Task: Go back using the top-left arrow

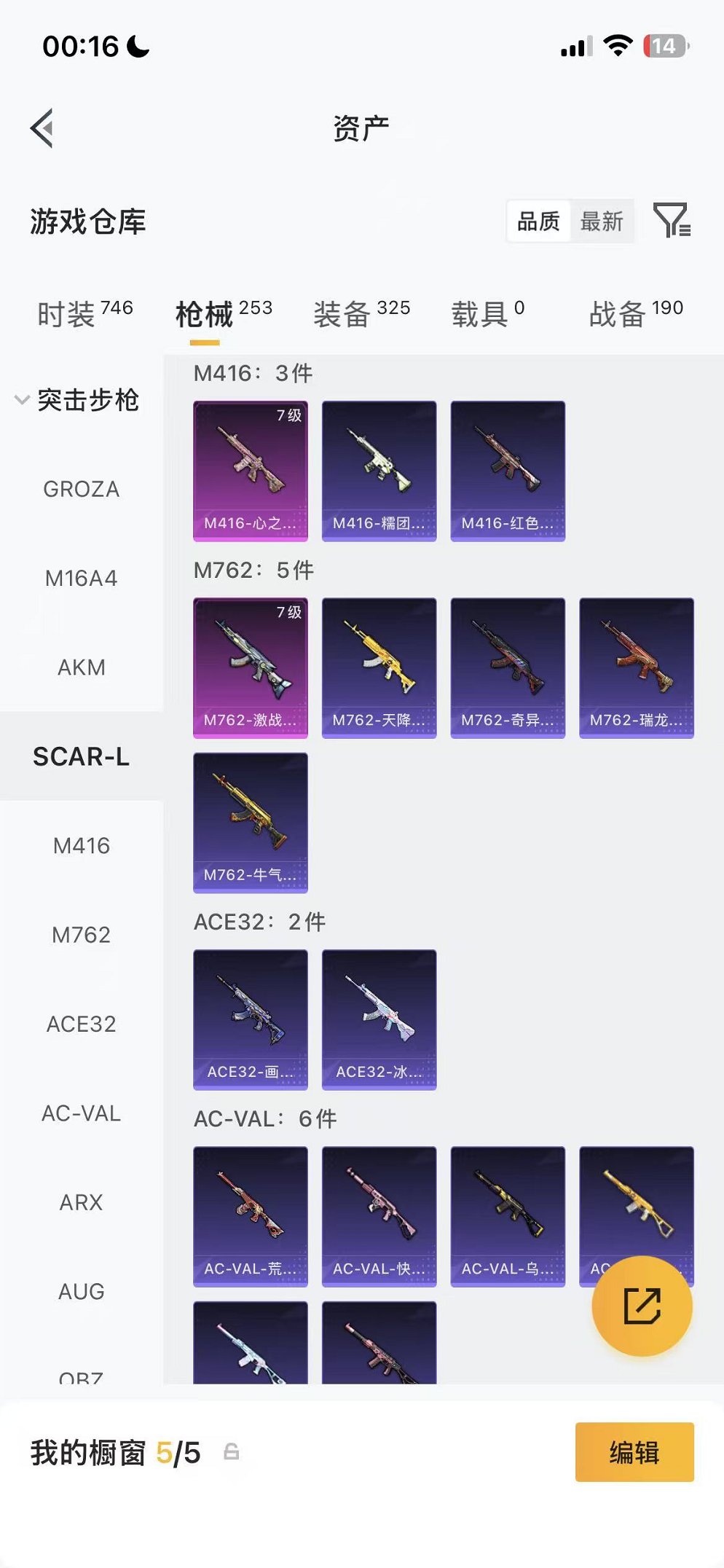Action: point(42,128)
